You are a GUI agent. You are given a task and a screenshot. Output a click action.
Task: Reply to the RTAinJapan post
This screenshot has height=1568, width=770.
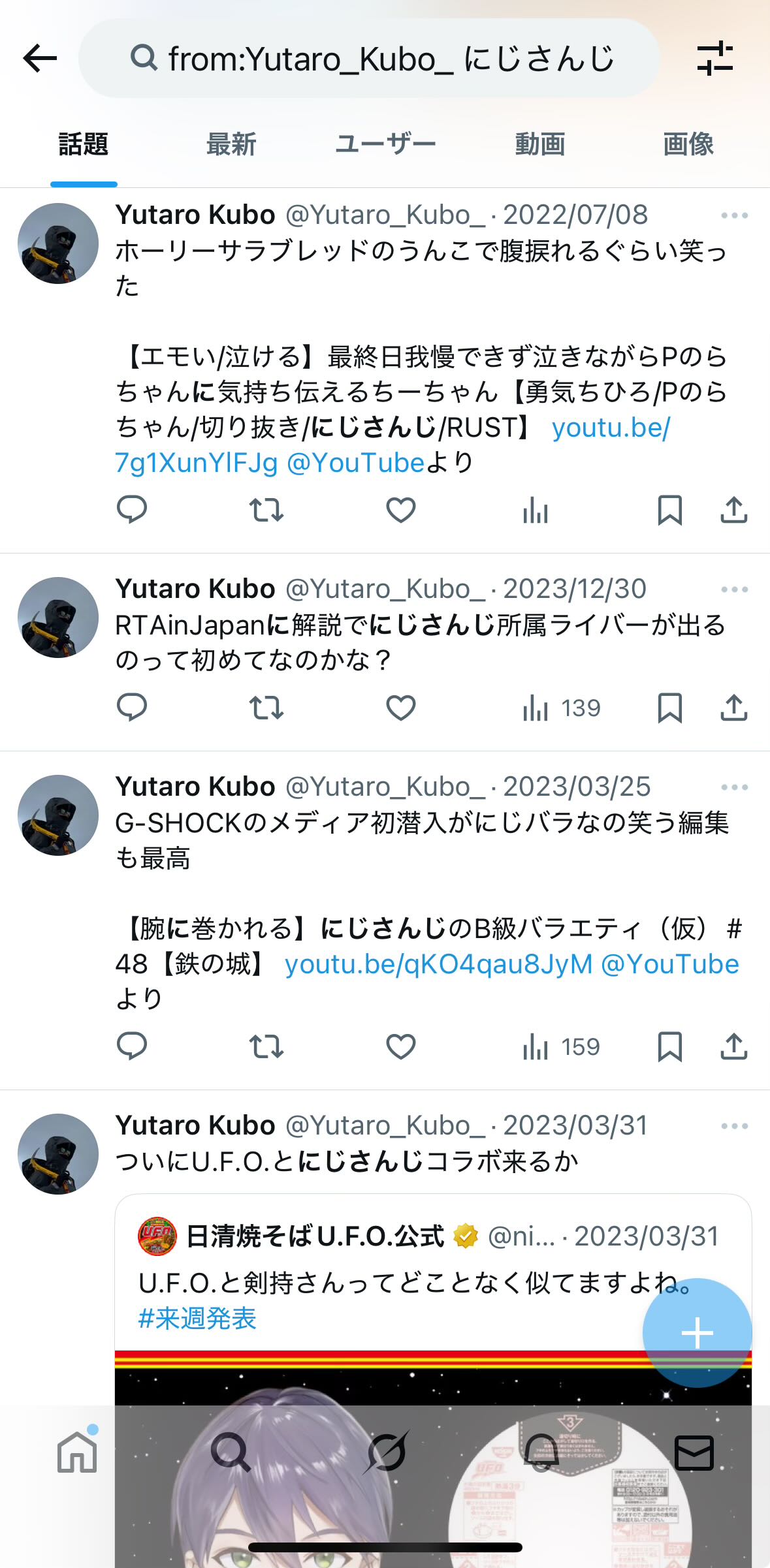pos(131,708)
